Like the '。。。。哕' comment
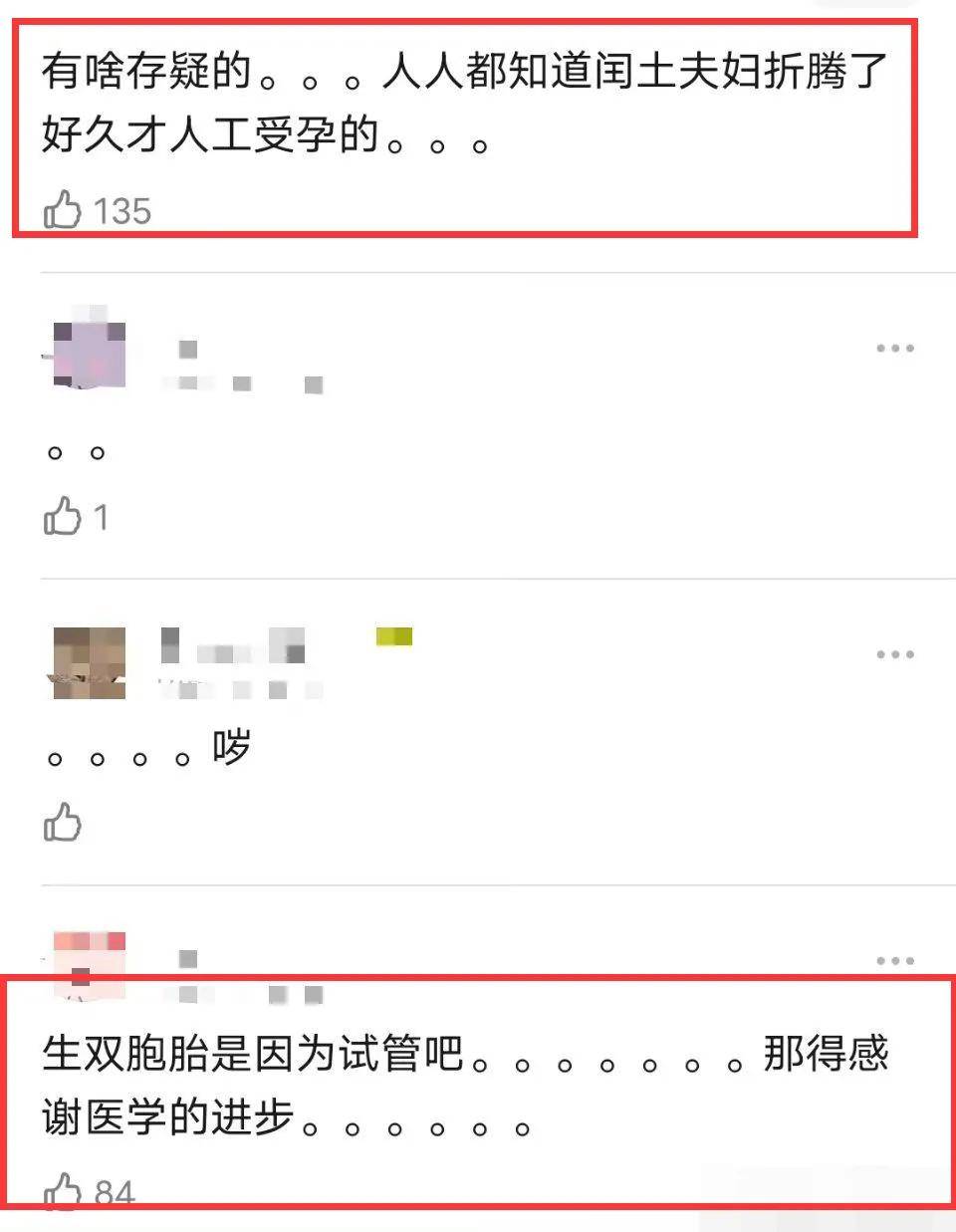 (63, 823)
